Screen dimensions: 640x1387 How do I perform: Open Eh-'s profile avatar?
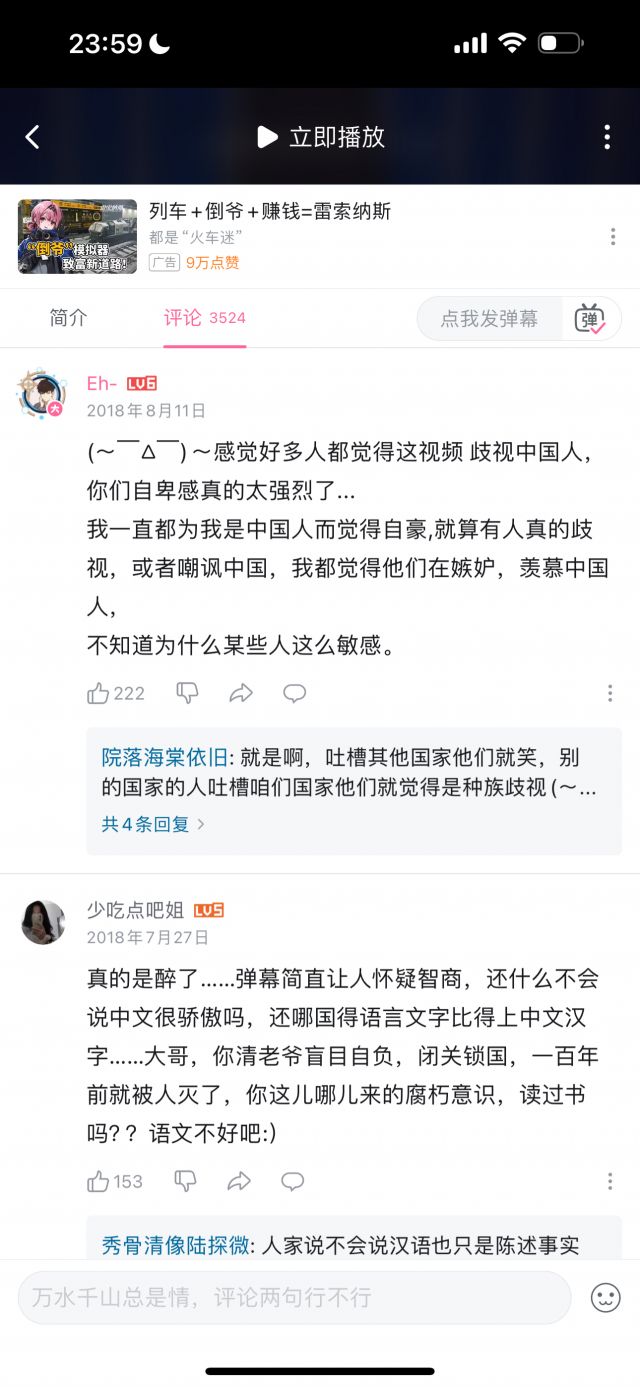click(x=42, y=394)
